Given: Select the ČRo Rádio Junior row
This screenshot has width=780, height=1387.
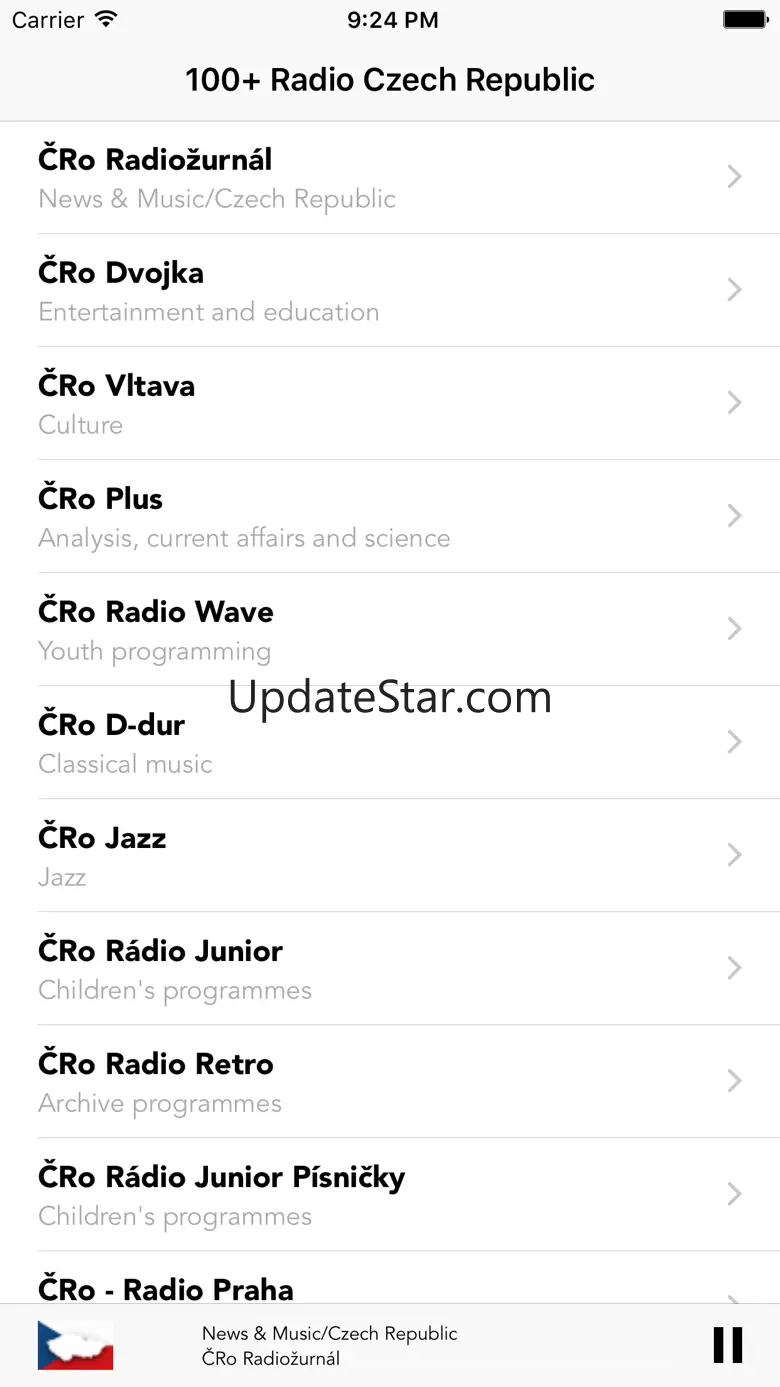Looking at the screenshot, I should point(390,969).
